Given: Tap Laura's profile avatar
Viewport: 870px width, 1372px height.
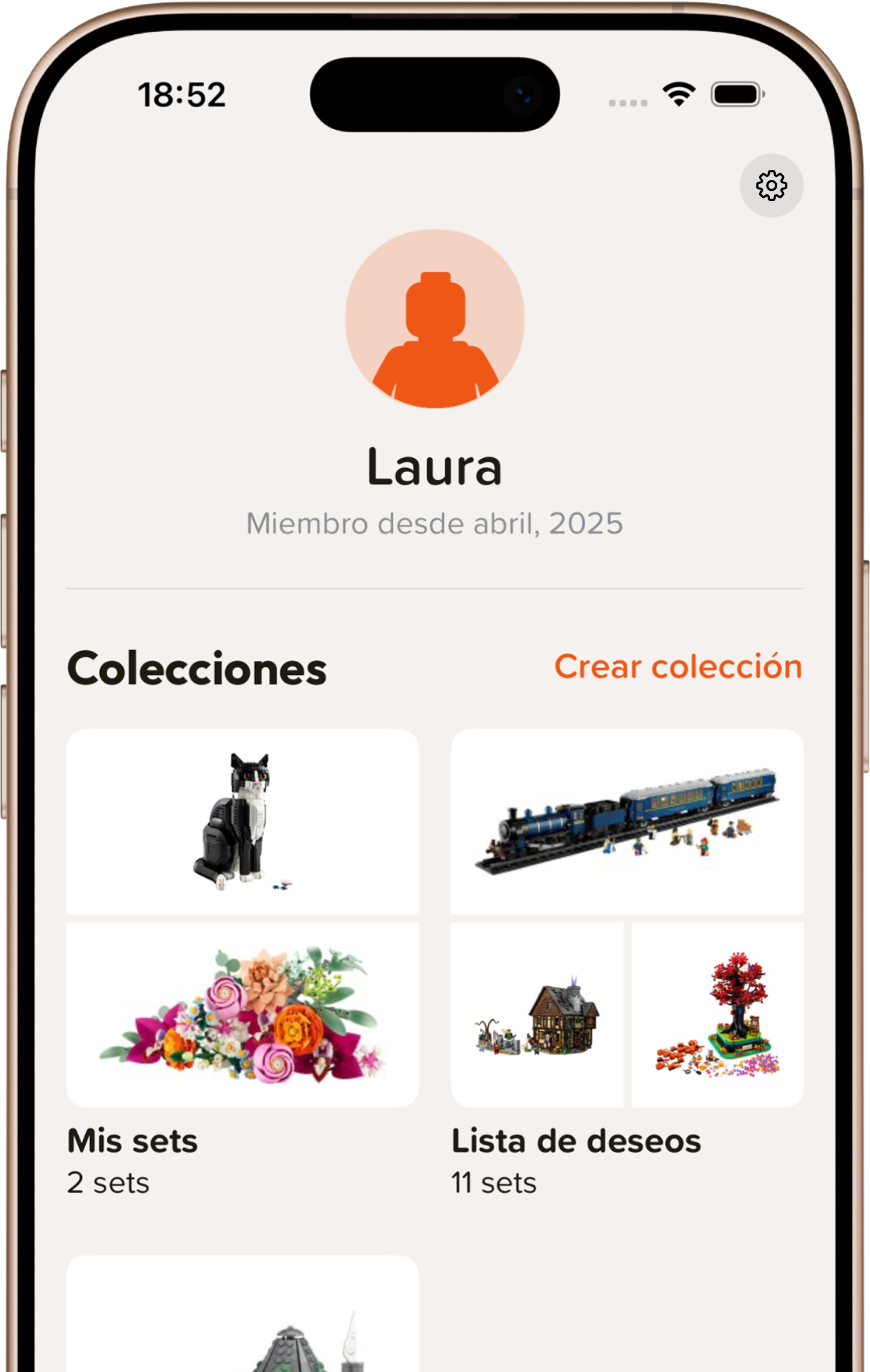Looking at the screenshot, I should (x=435, y=319).
